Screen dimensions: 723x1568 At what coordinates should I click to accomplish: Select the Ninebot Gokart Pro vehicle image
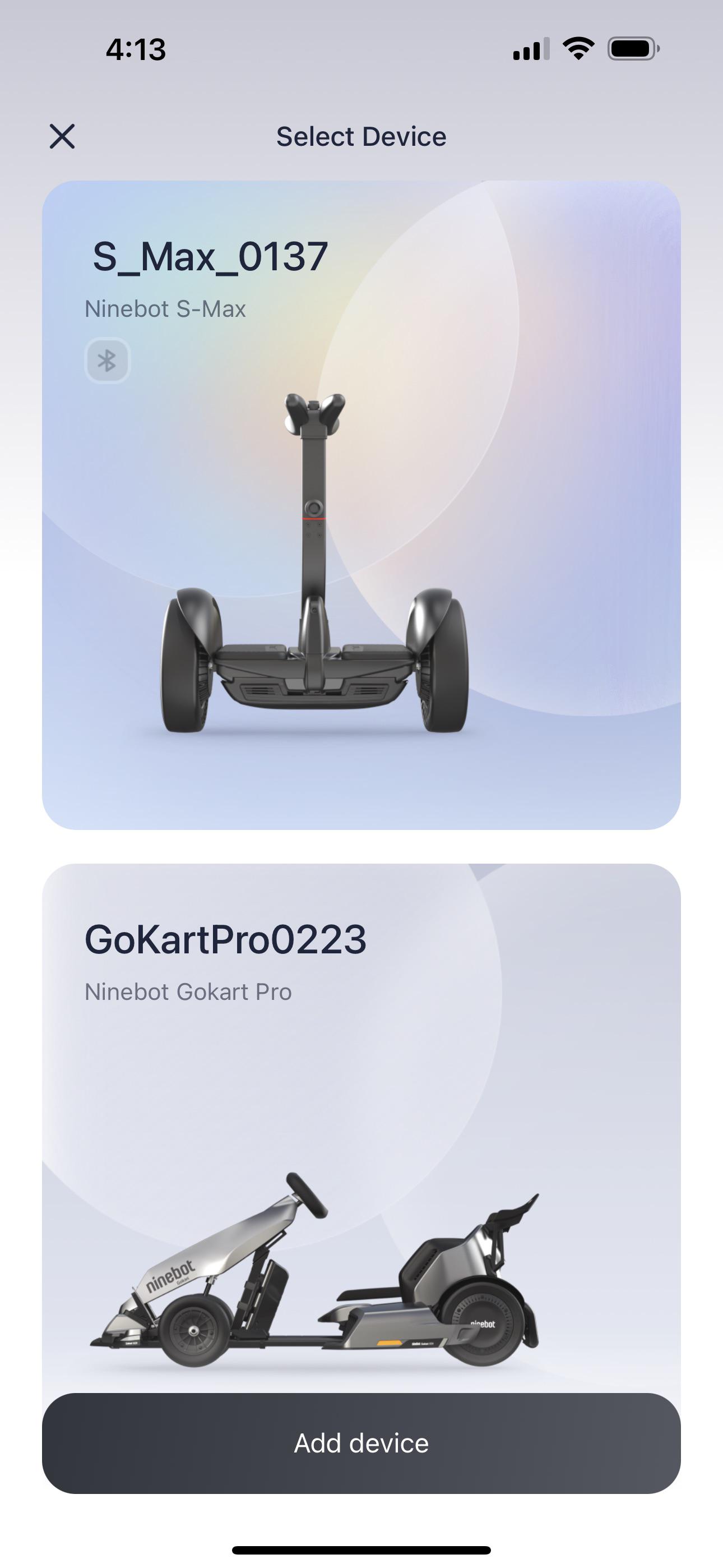pos(317,1272)
